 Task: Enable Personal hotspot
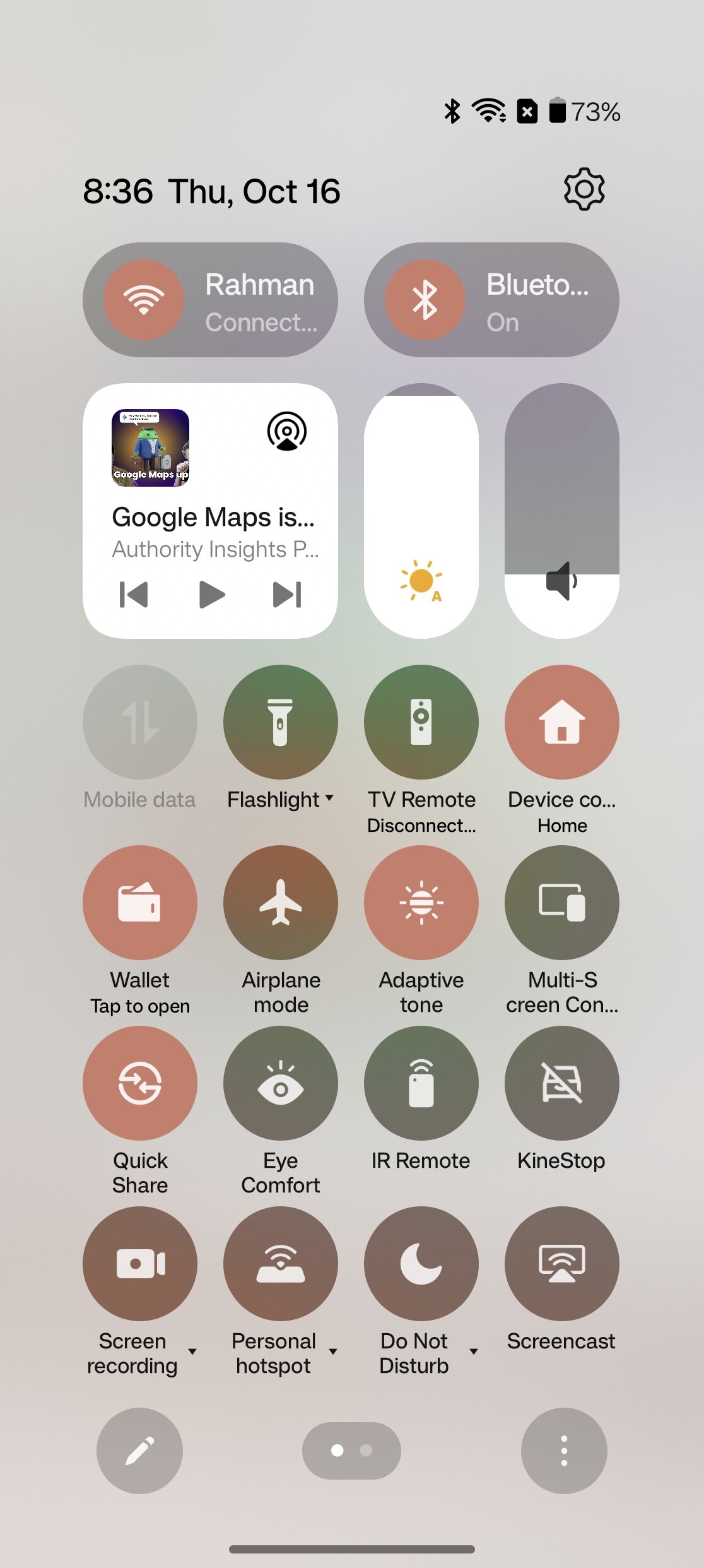(280, 1263)
